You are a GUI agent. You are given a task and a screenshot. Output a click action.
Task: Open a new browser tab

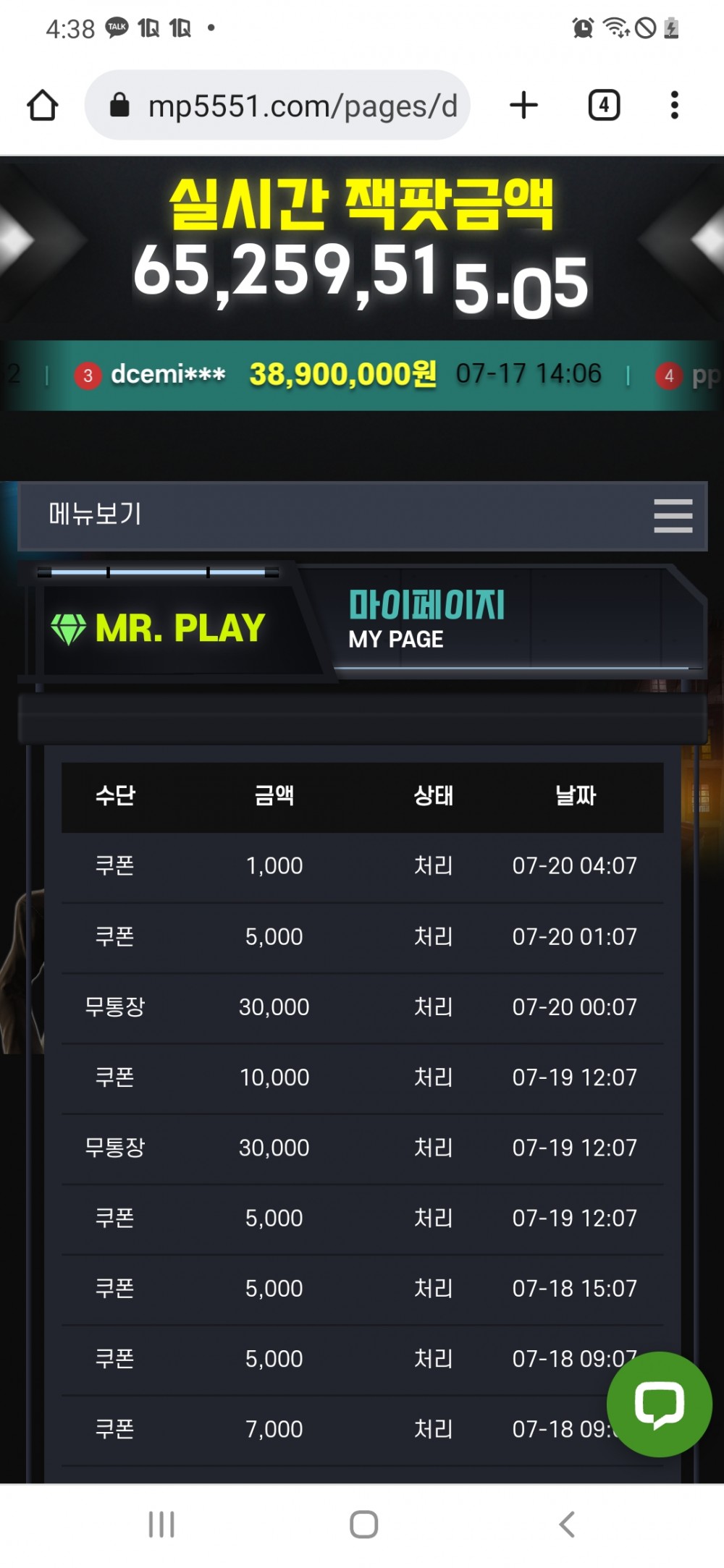pyautogui.click(x=523, y=106)
